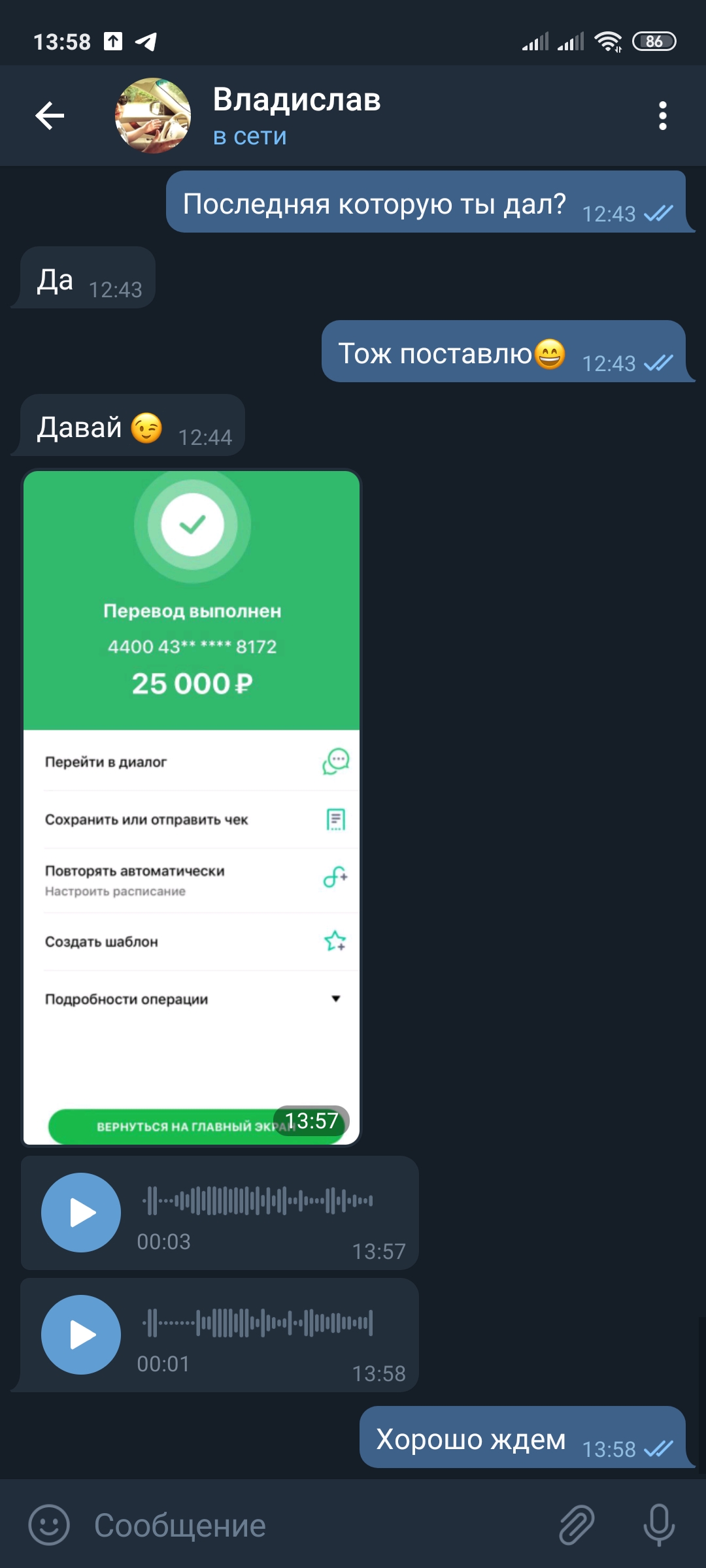Viewport: 706px width, 1568px height.
Task: Play the 00:03 voice message
Action: 81,1213
